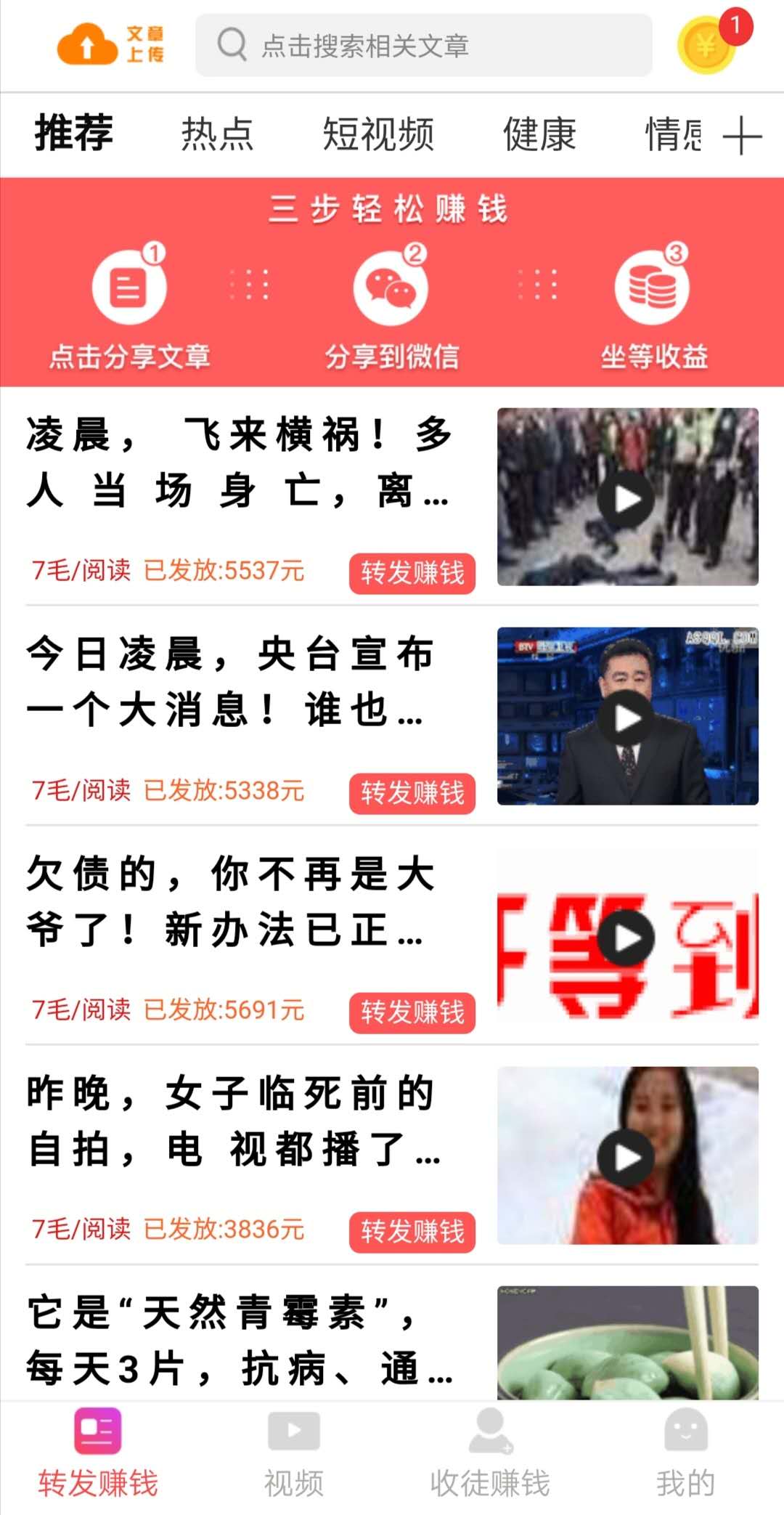Tap 转发赚钱 on the 5691元 article

pos(412,1012)
